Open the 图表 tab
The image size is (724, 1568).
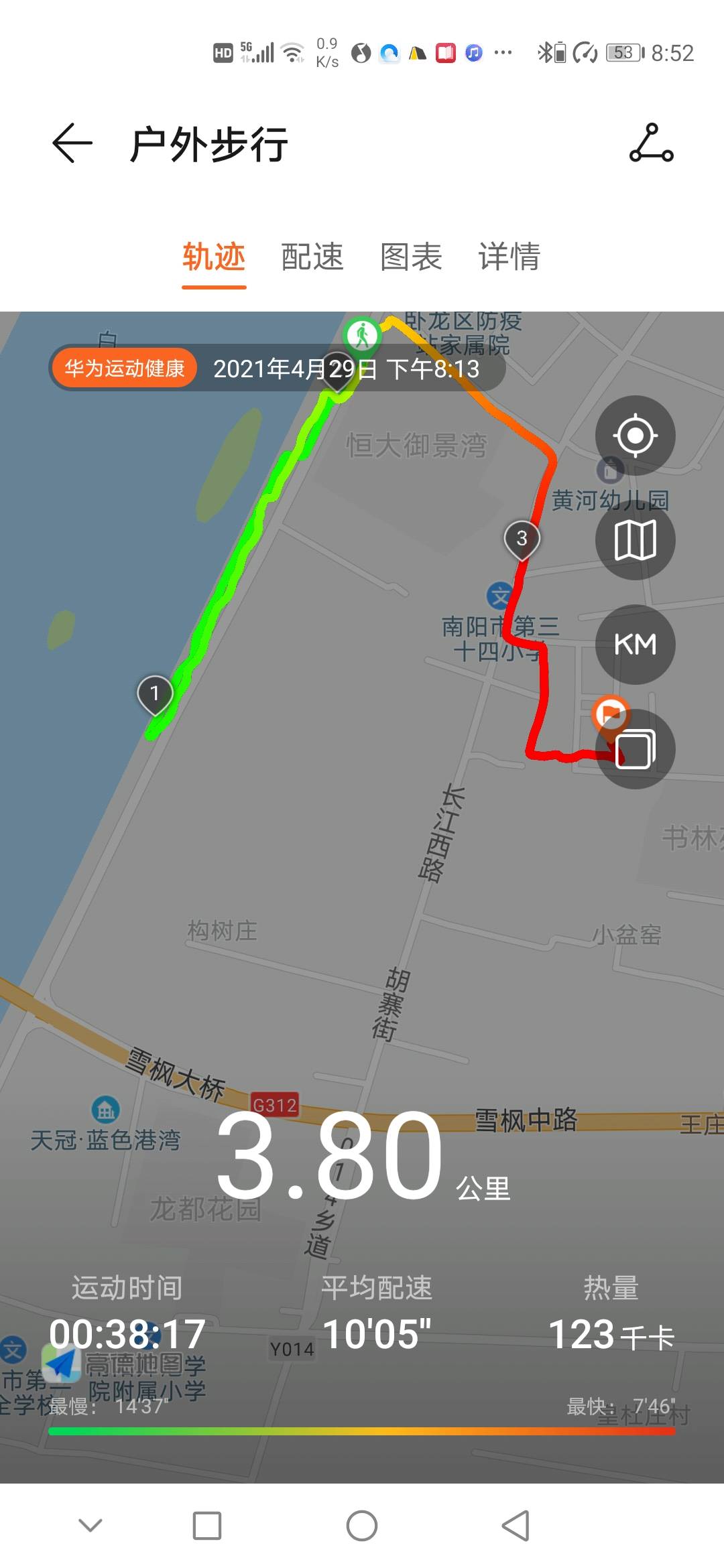coord(411,257)
